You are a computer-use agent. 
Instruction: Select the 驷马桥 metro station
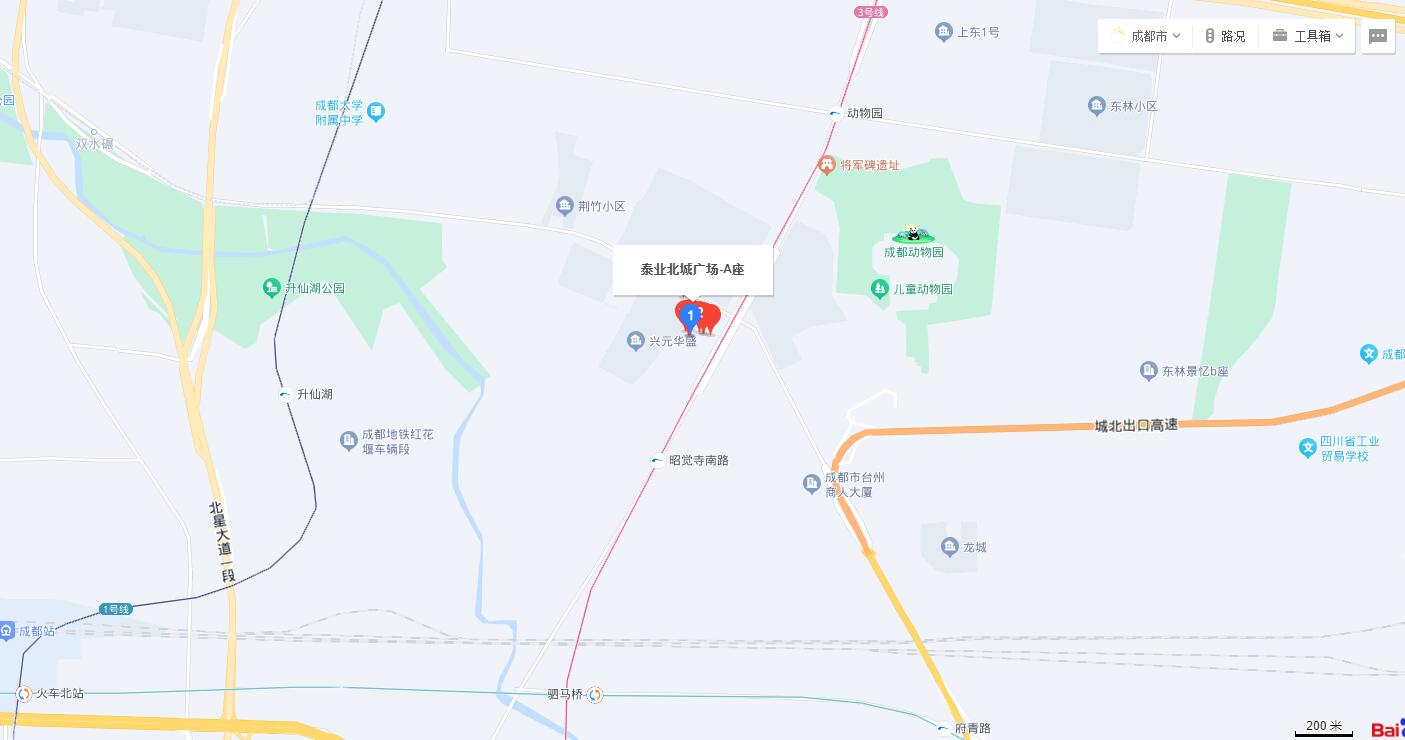coord(595,694)
